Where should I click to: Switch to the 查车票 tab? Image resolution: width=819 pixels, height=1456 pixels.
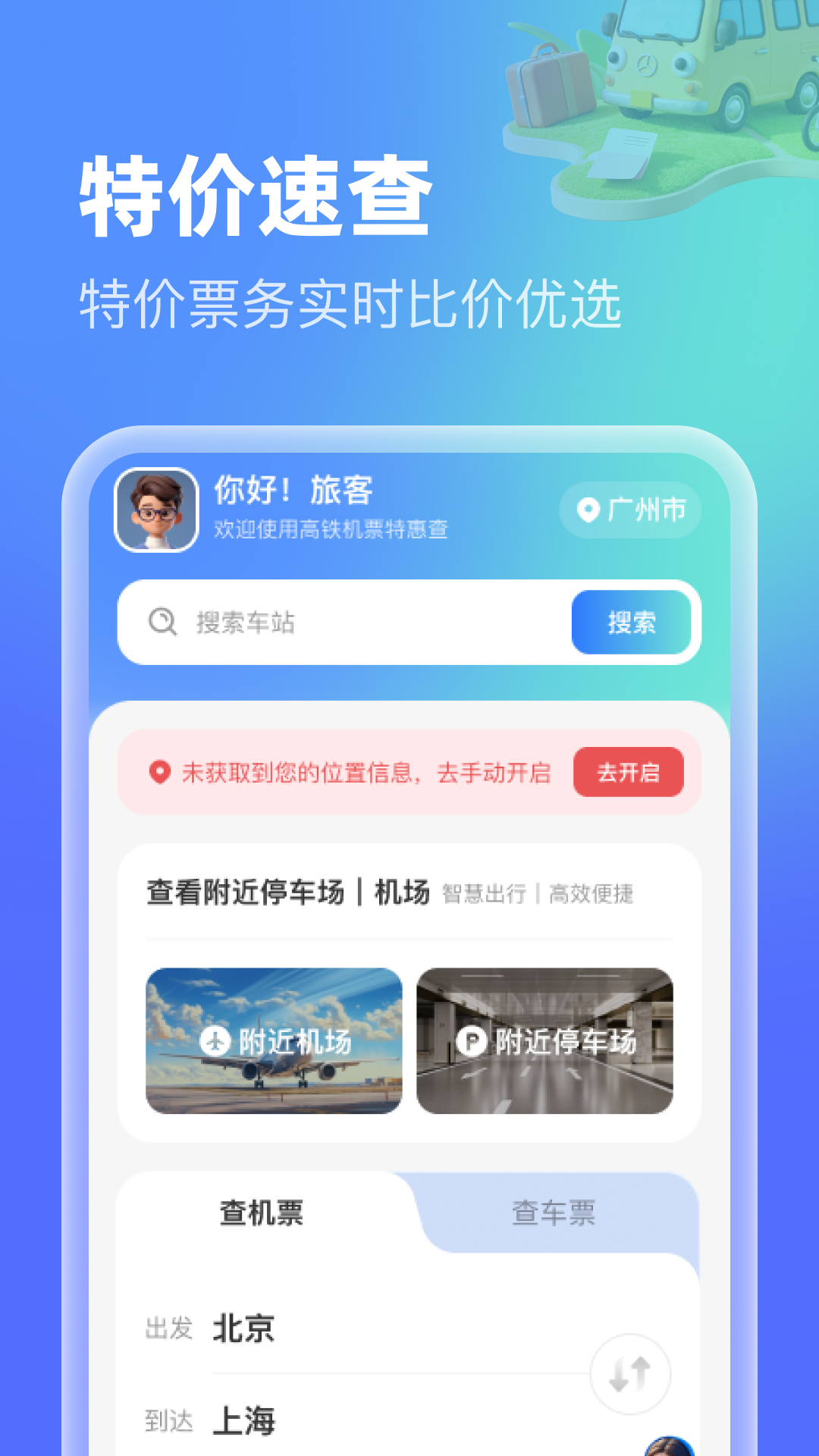554,1212
